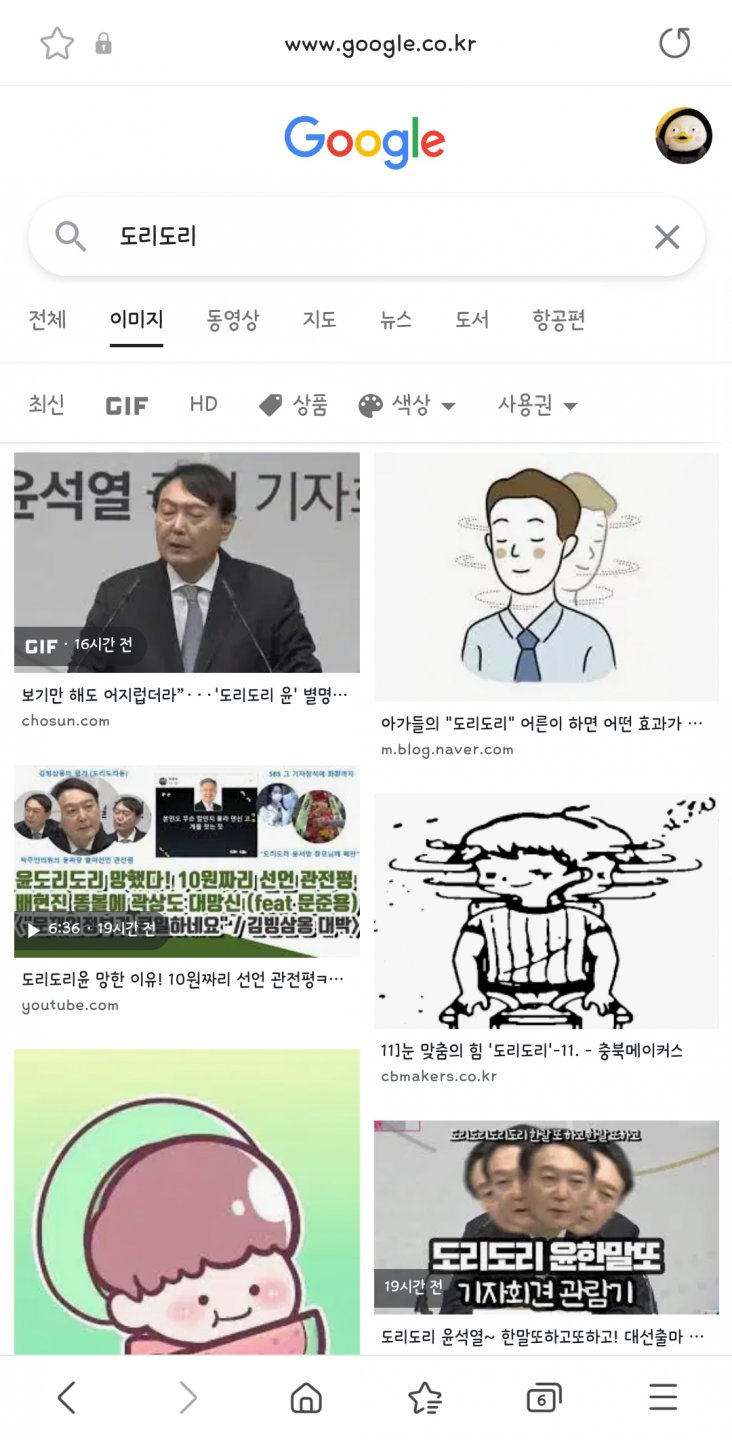This screenshot has height=1440, width=732.
Task: Filter images by 최신
Action: (x=46, y=405)
